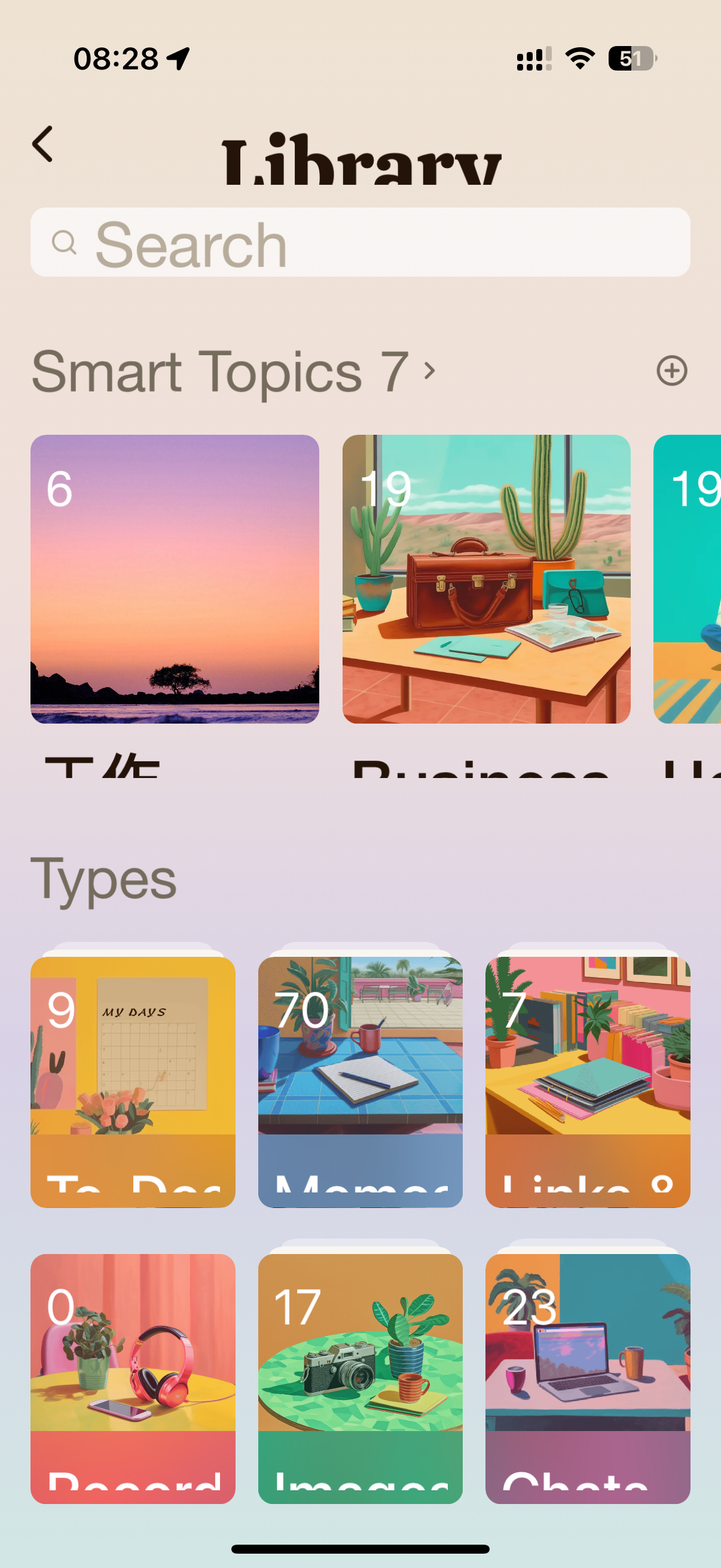Open the Chats type with 23 items
The width and height of the screenshot is (721, 1568).
click(x=587, y=1378)
